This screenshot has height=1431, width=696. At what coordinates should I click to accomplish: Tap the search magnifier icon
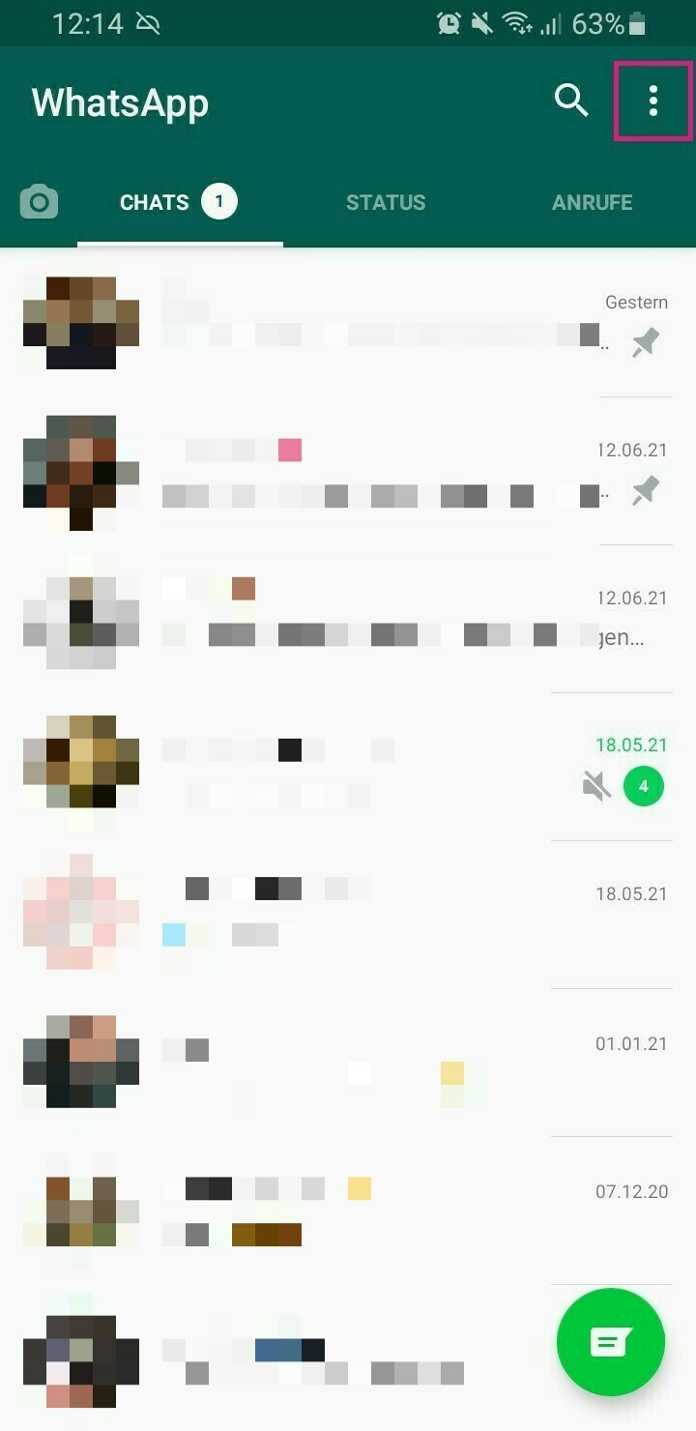[x=571, y=100]
